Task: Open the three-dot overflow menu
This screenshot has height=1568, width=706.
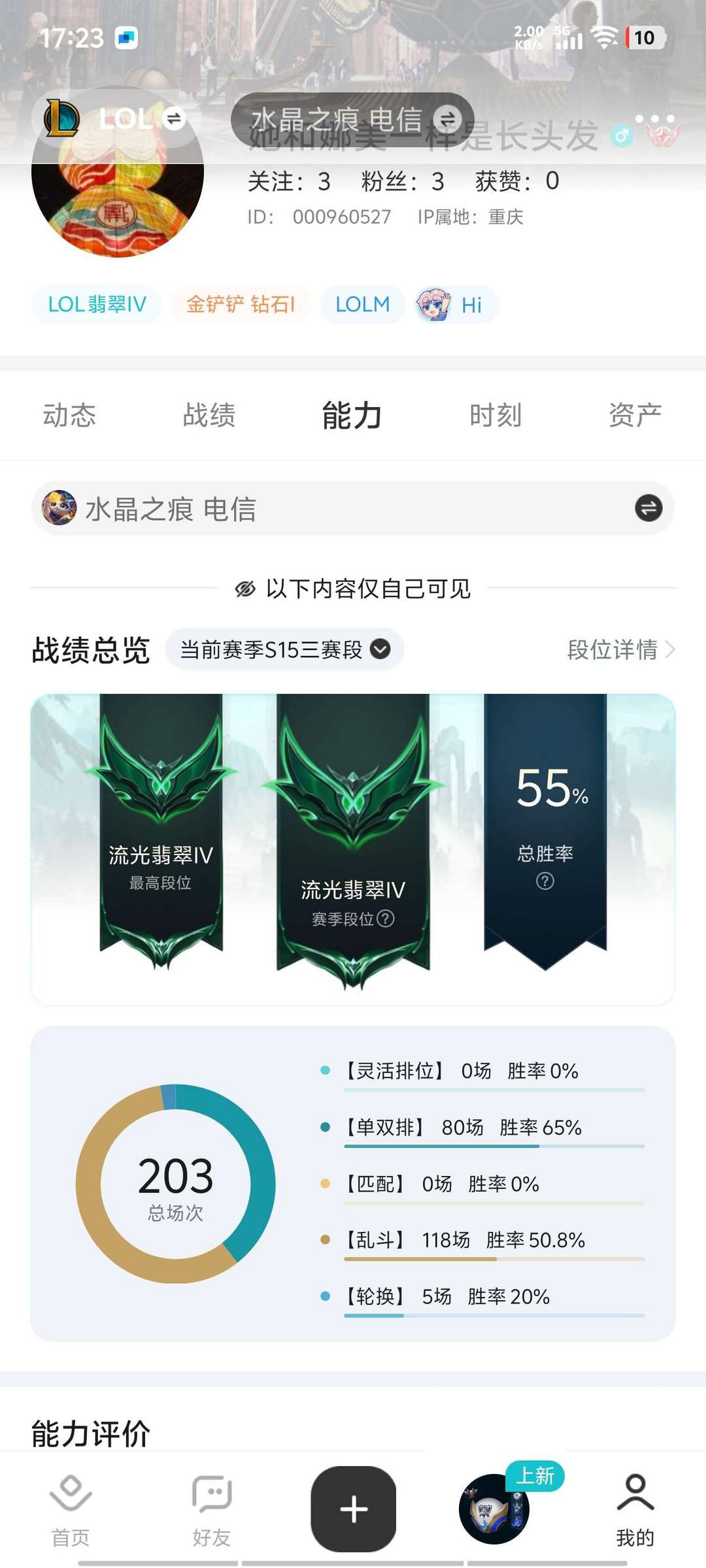Action: click(654, 119)
